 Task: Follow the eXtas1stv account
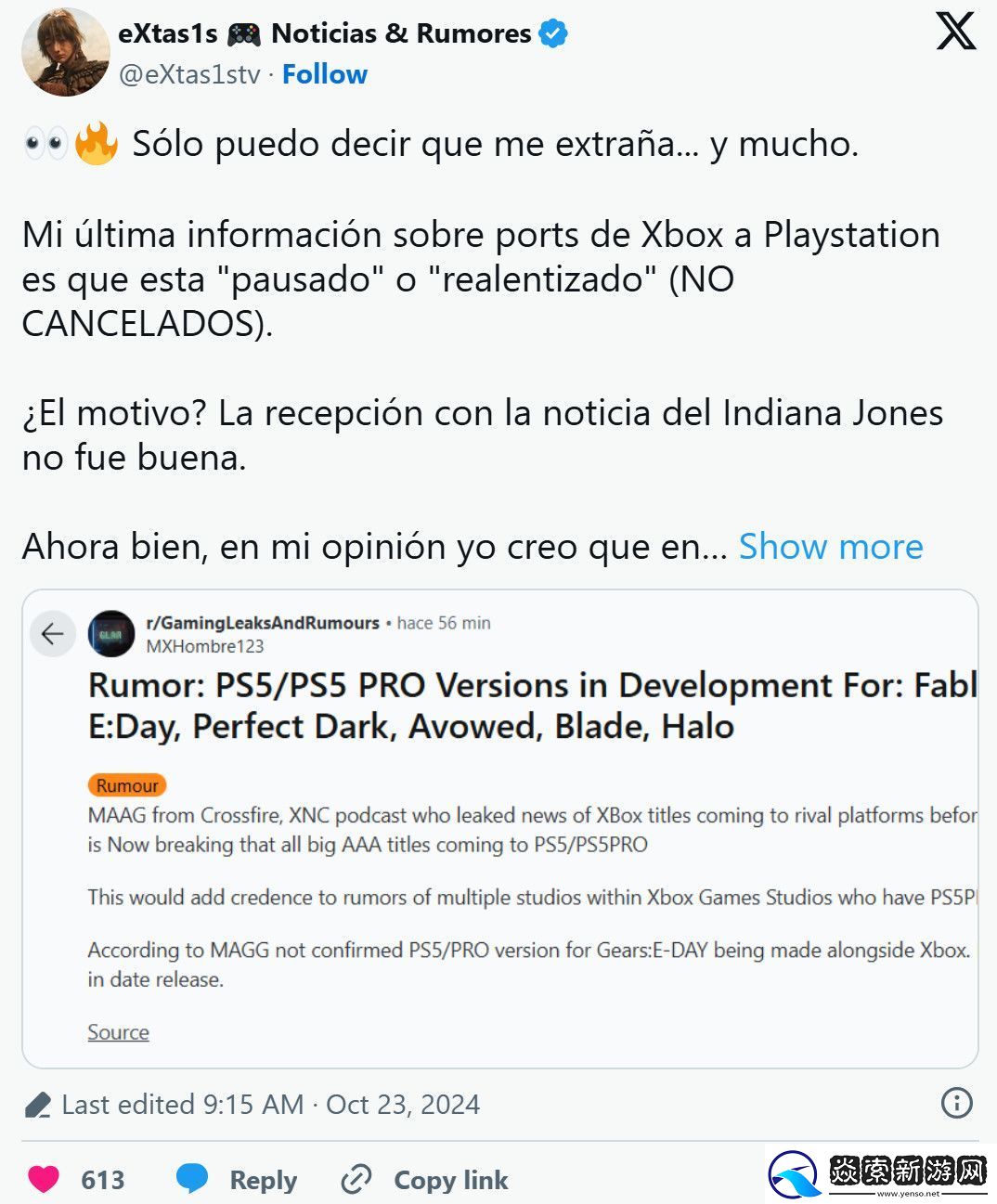(x=324, y=74)
